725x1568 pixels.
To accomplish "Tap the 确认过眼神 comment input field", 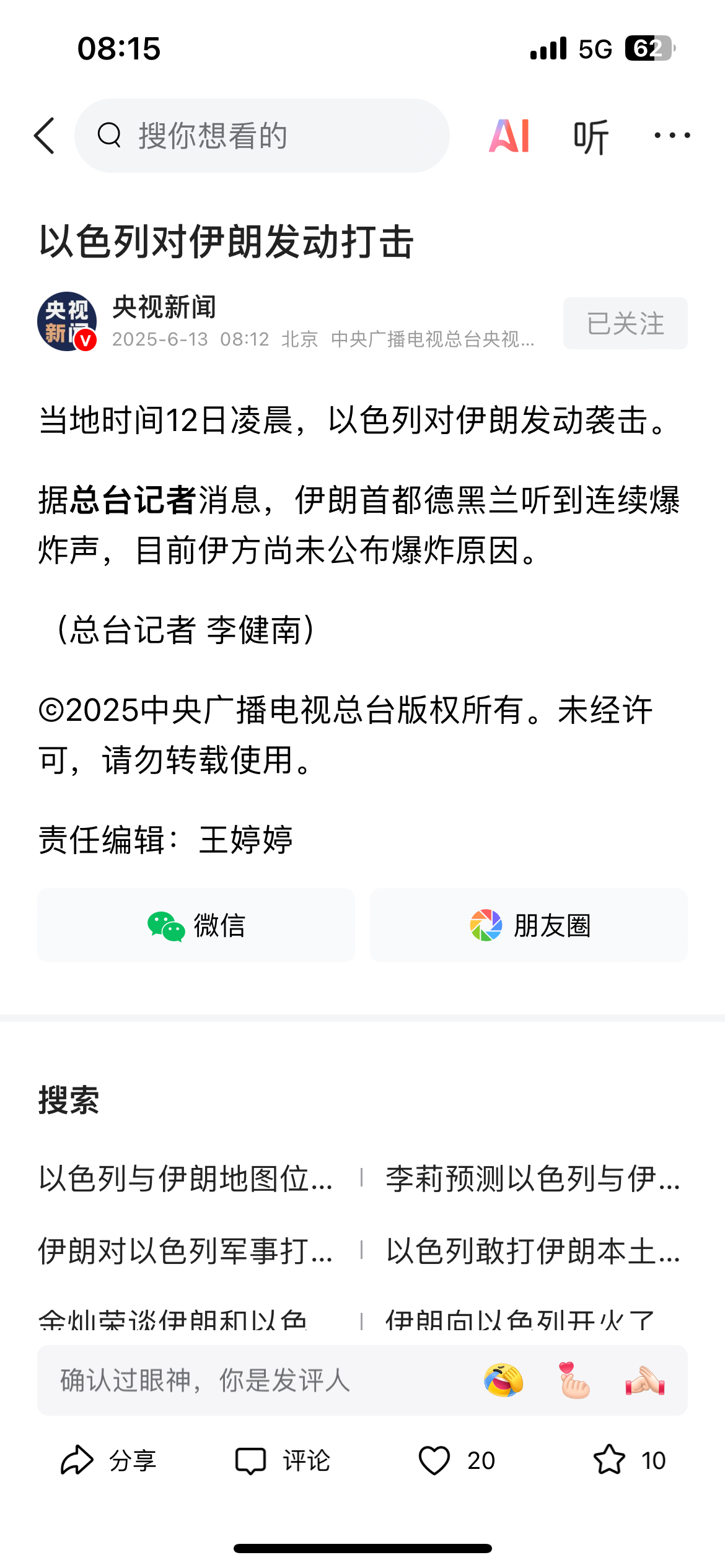I will 248,1380.
